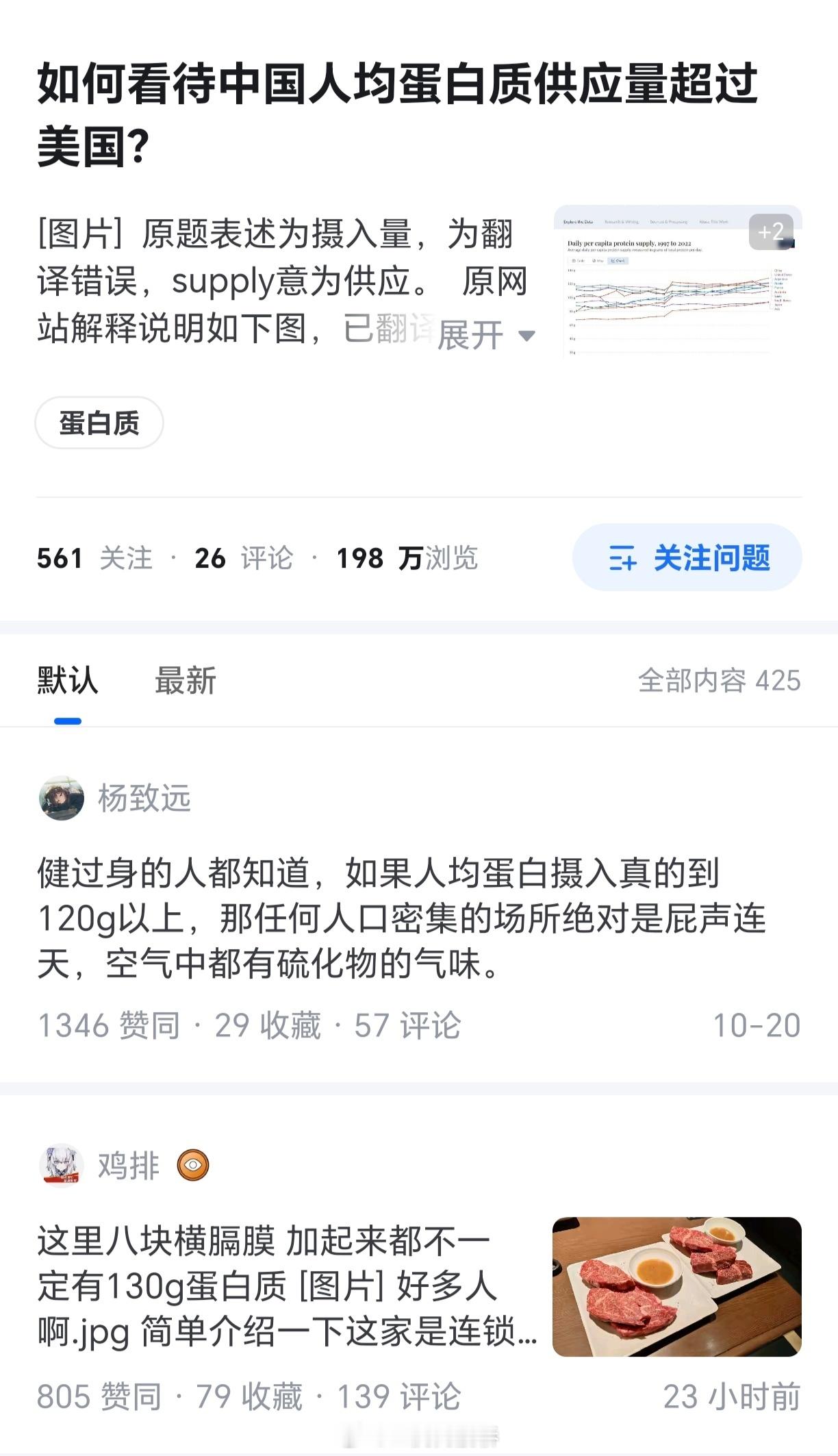Follow the question via 关注问题
The image size is (838, 1456).
[x=687, y=557]
